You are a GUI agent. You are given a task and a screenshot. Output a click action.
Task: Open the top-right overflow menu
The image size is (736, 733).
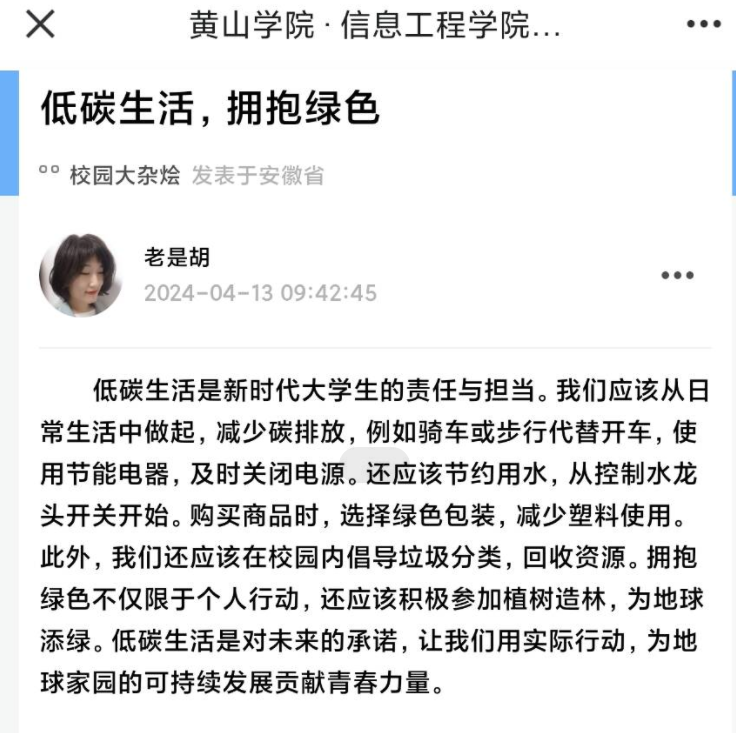click(703, 25)
